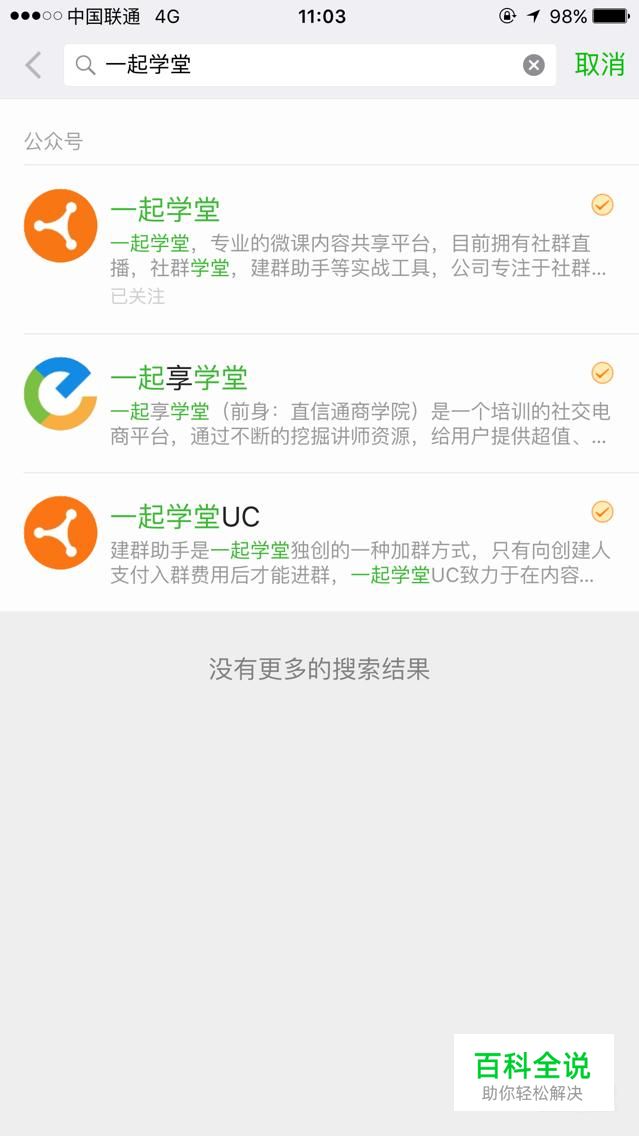The image size is (639, 1136).
Task: Tap the search field containing 一起学堂
Action: [300, 66]
